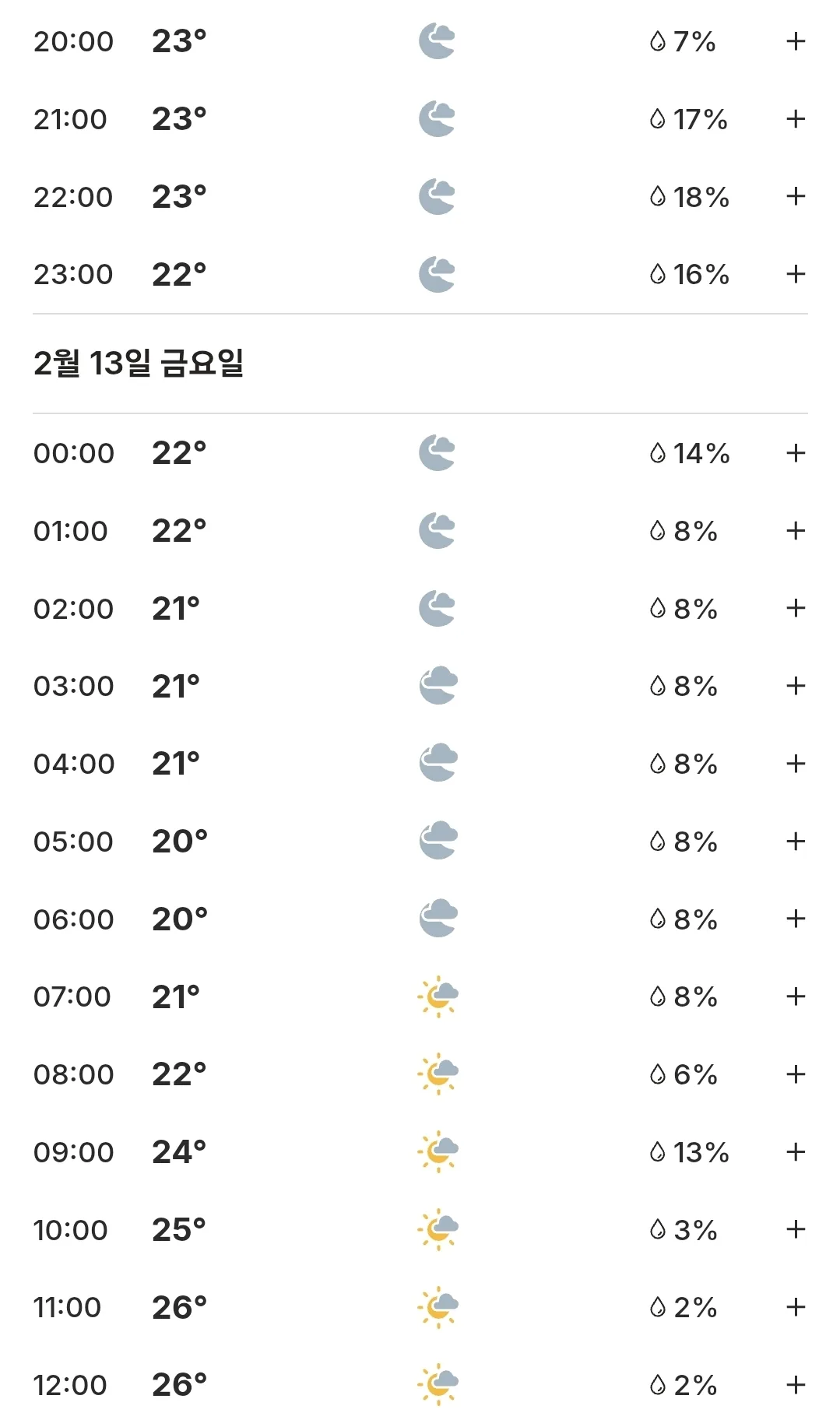Show details for the 10:00 forecast
Screen dimensions: 840x1420
click(795, 1229)
